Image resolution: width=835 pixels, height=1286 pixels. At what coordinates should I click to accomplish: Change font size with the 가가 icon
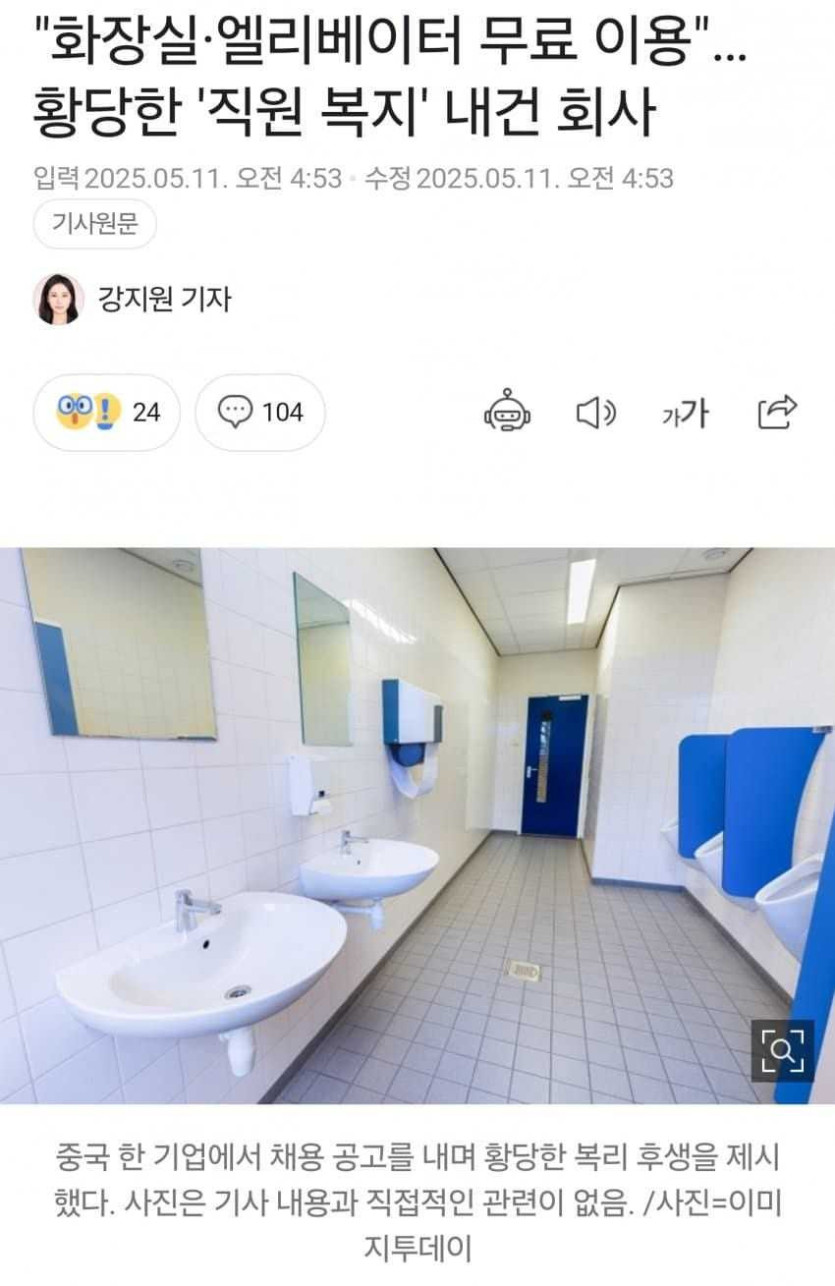[x=685, y=412]
